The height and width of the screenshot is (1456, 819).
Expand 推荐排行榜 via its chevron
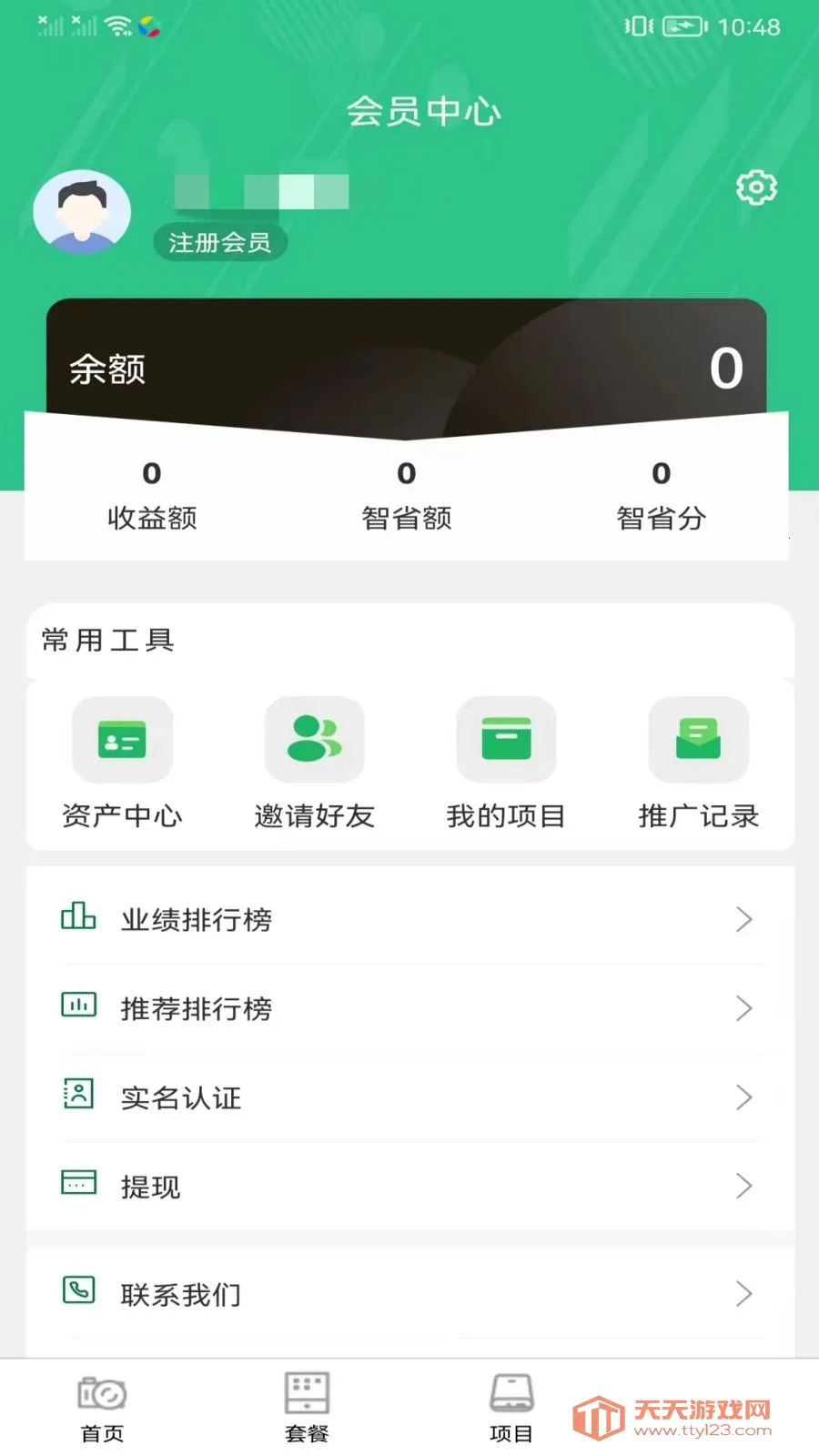[x=744, y=1008]
